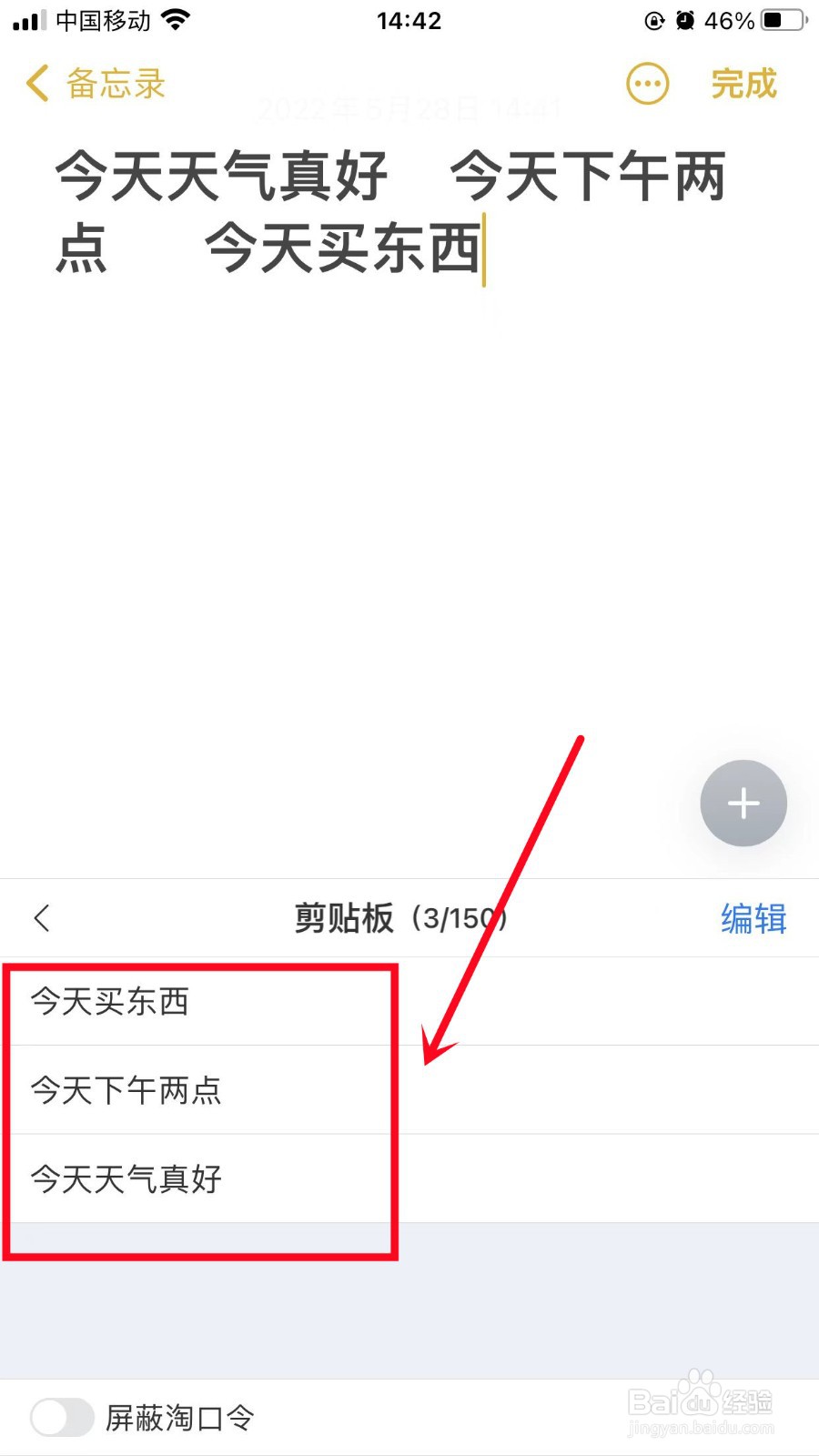Viewport: 819px width, 1456px height.
Task: Tap the orientation lock icon in status bar
Action: (x=653, y=20)
